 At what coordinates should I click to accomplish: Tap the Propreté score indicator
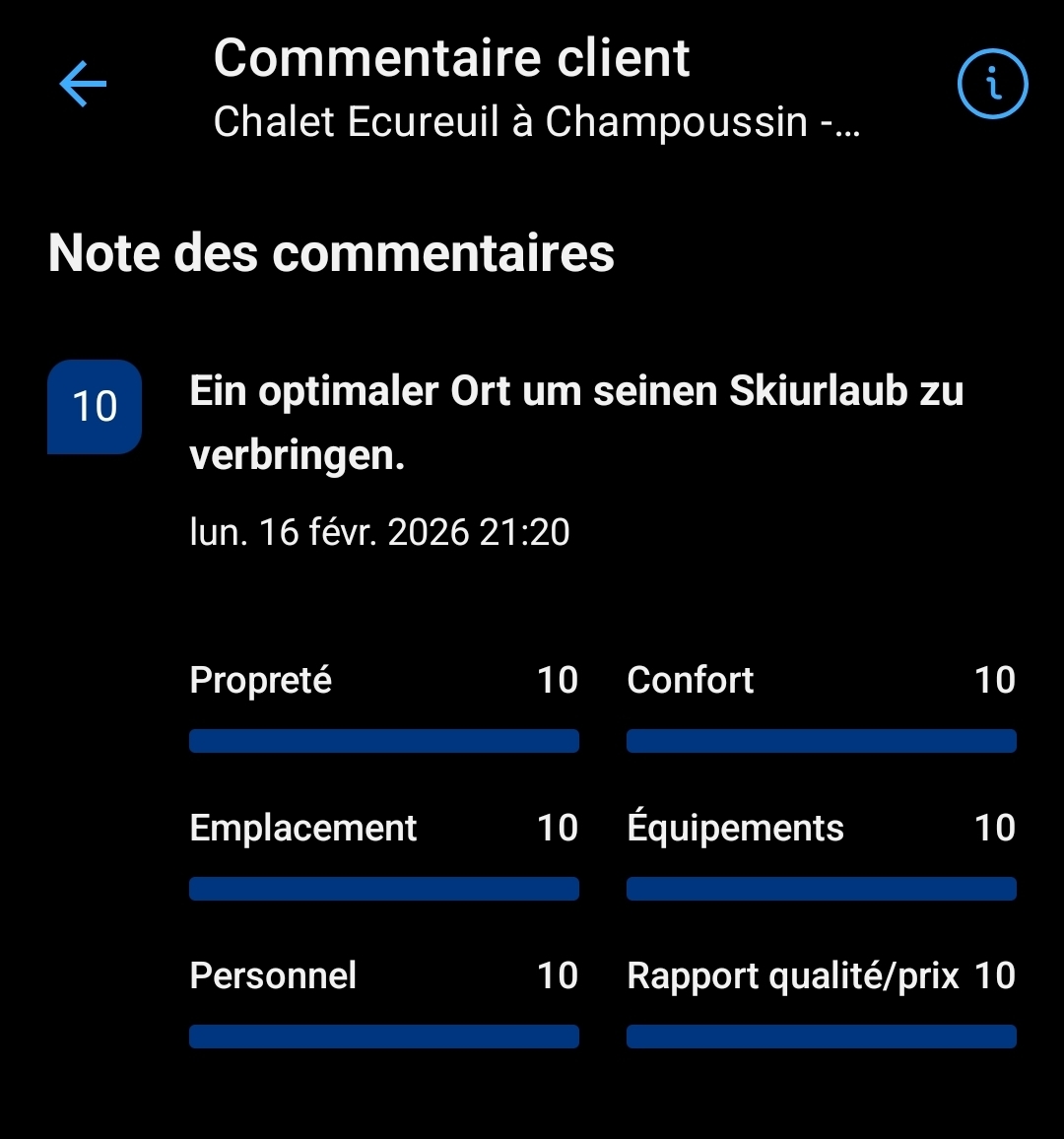[x=557, y=680]
